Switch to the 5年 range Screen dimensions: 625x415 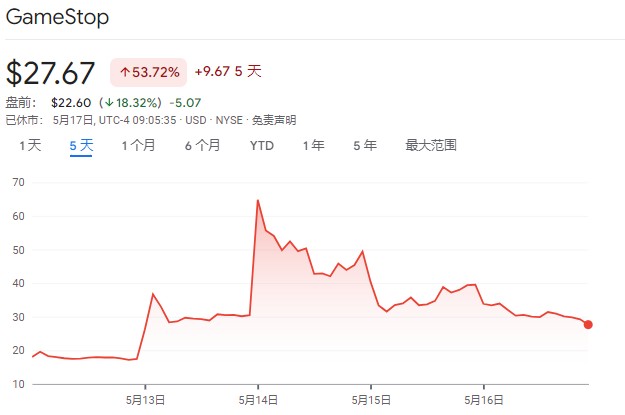pos(365,145)
